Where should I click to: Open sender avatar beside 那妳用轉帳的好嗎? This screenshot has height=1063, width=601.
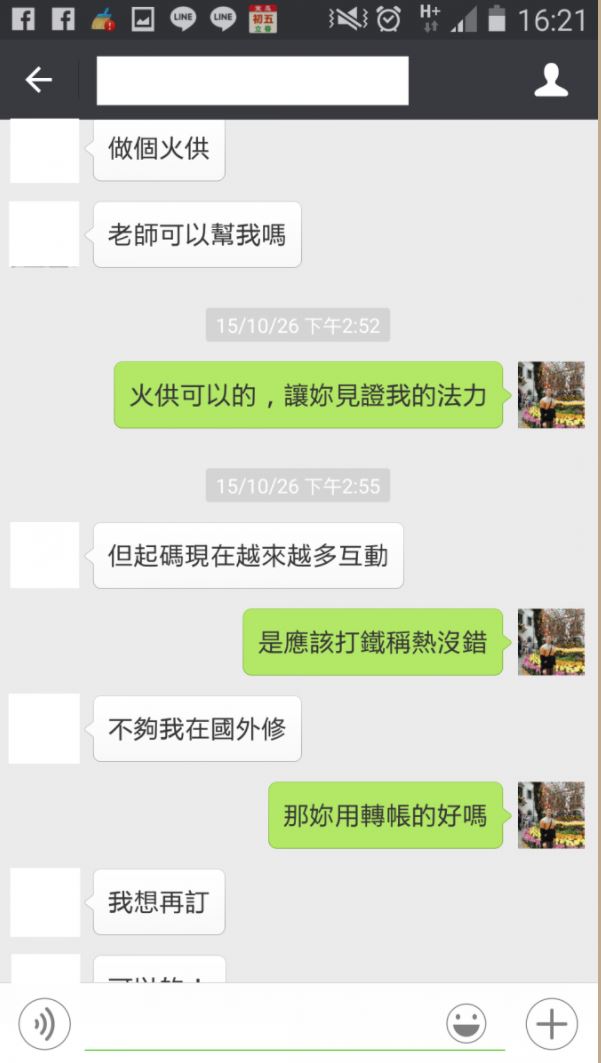click(551, 815)
